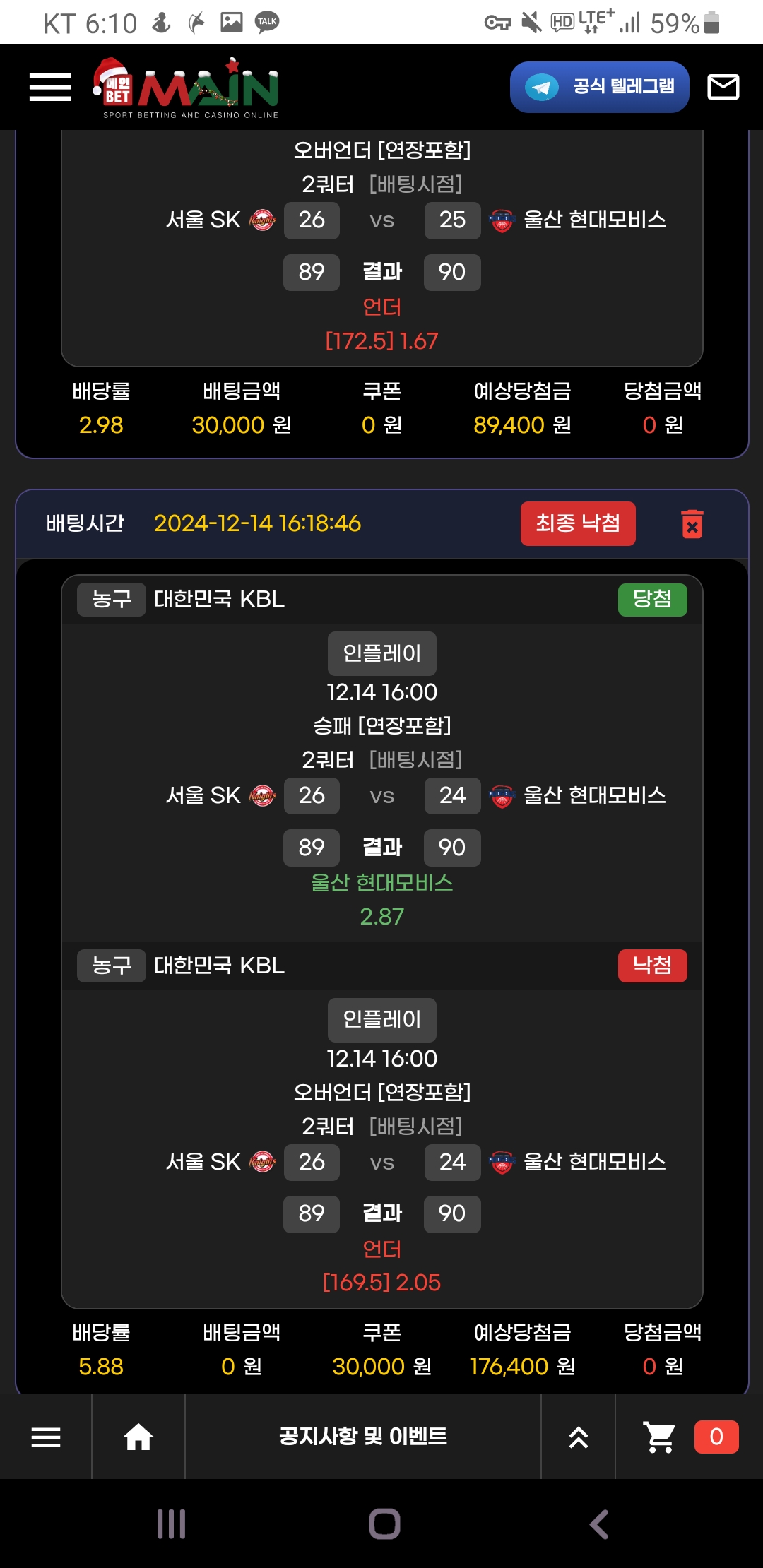
Task: Go to the home page
Action: [138, 1437]
